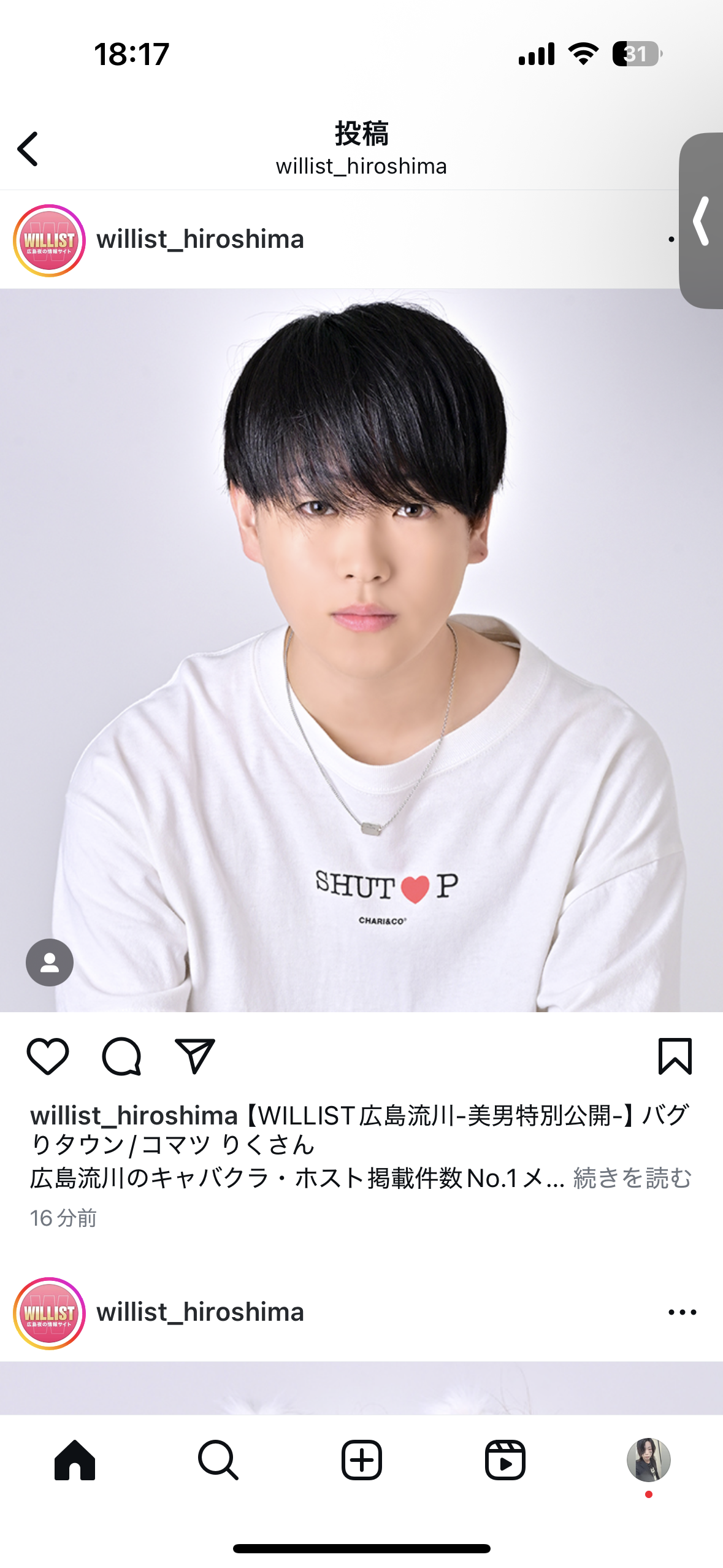Screen dimensions: 723x1568
Task: Open options menu of second willist_hiroshima post
Action: [682, 1312]
